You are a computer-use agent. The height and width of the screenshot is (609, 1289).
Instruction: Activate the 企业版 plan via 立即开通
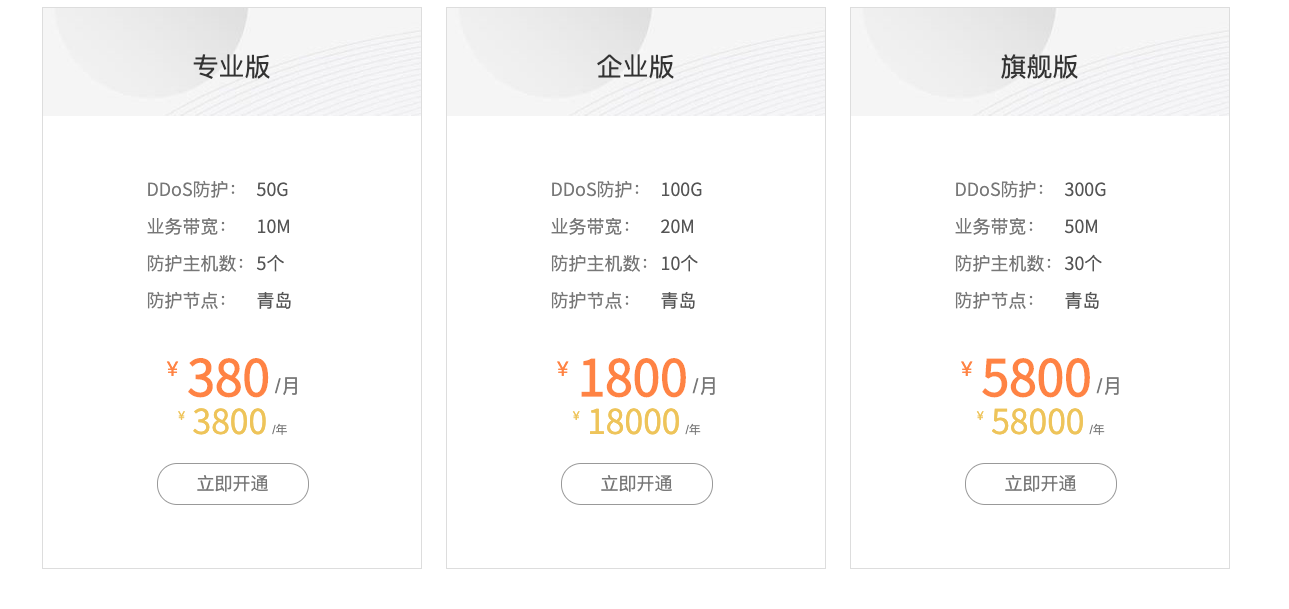(x=636, y=484)
